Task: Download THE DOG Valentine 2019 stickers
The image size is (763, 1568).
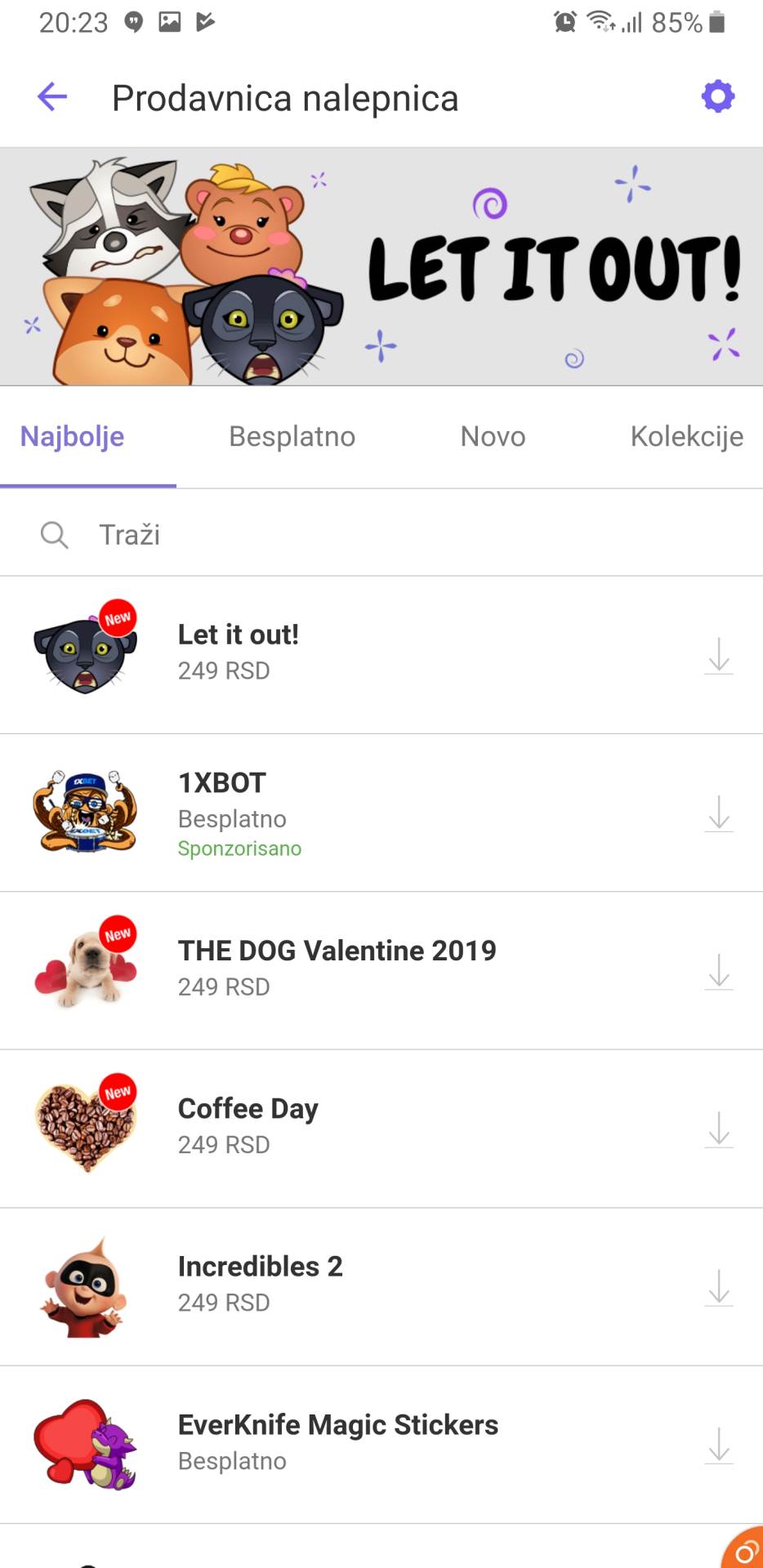Action: [719, 971]
